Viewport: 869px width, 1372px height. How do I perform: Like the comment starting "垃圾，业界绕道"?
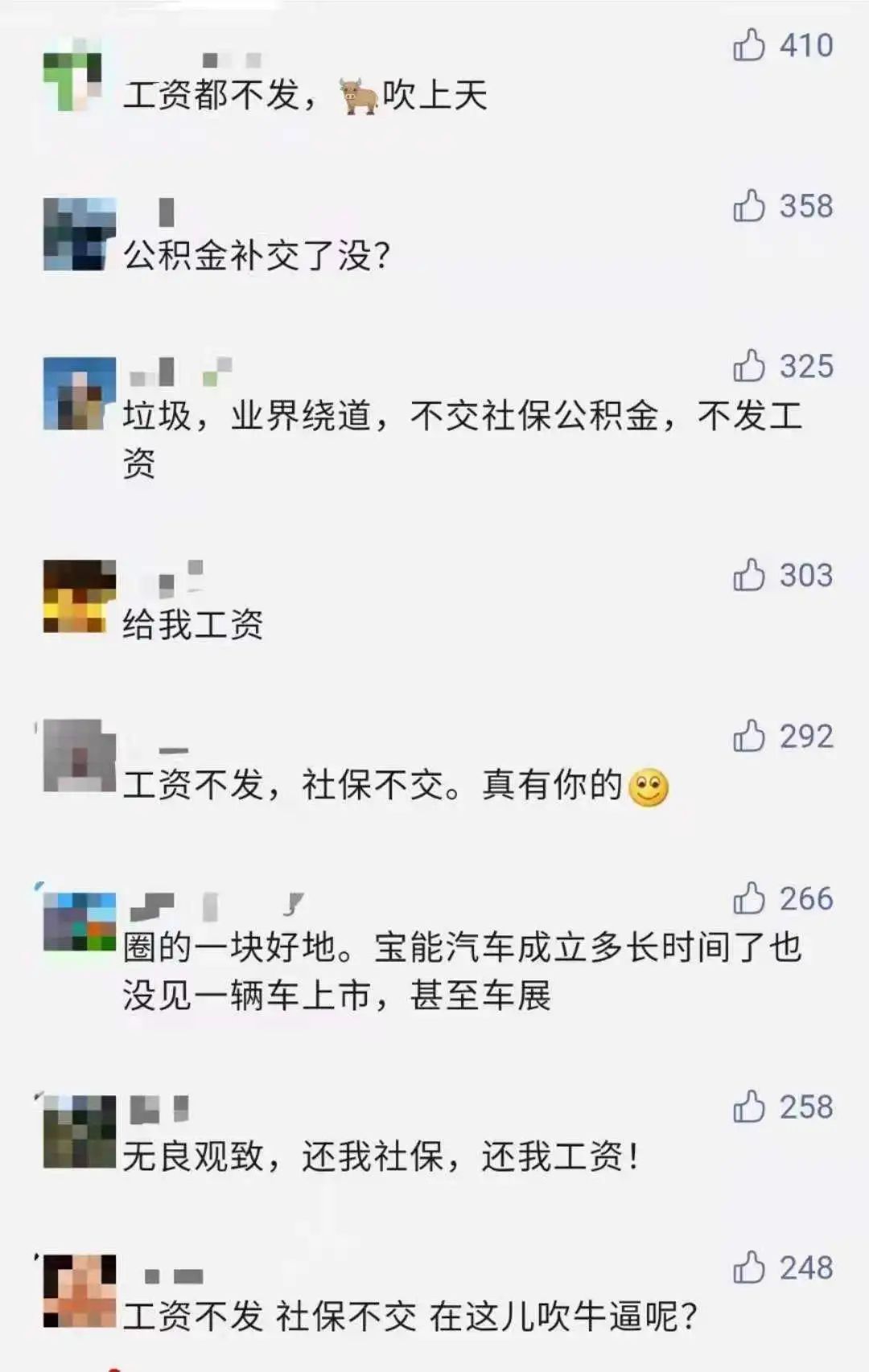tap(749, 366)
